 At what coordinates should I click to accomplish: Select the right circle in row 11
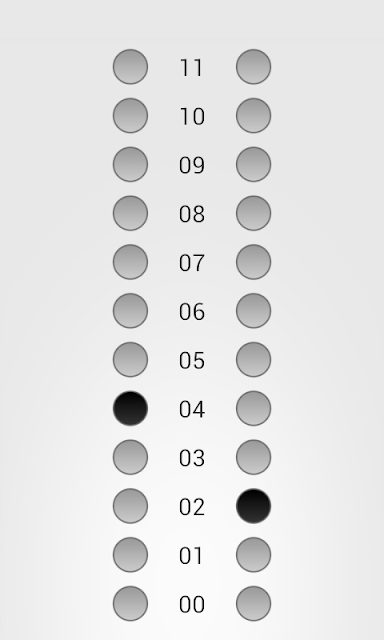(x=253, y=67)
